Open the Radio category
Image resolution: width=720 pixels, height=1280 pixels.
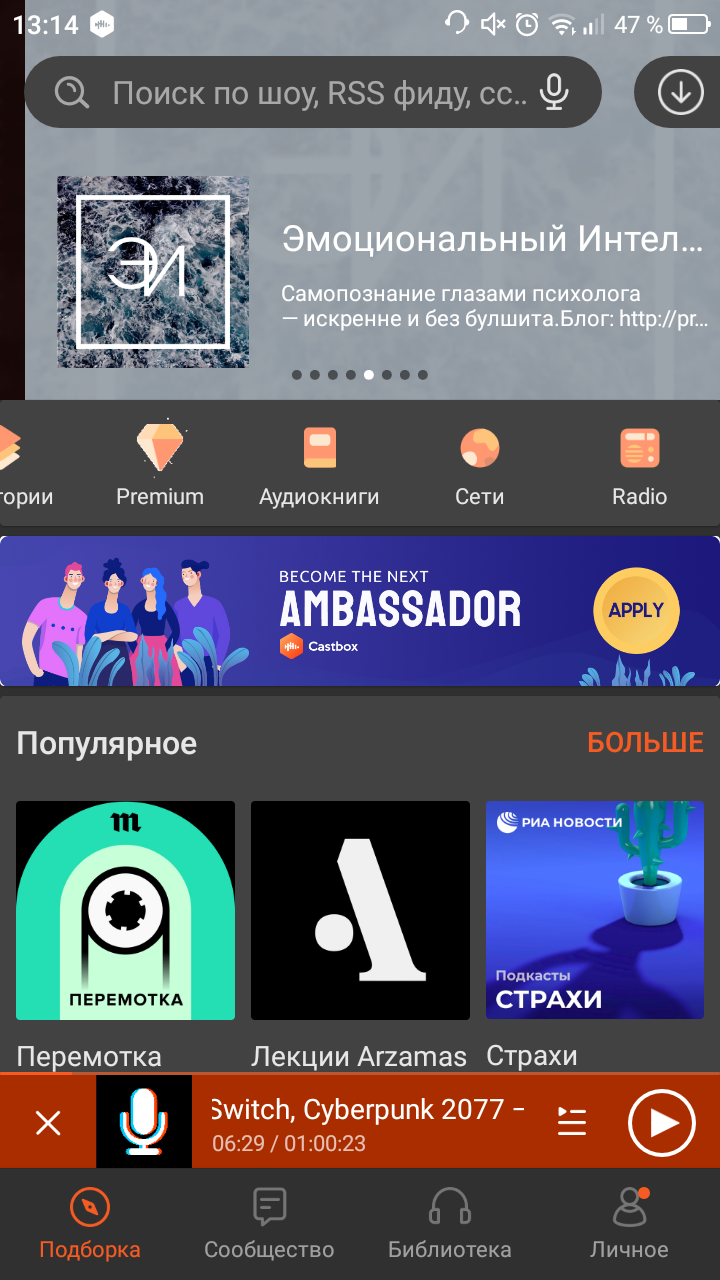point(639,464)
